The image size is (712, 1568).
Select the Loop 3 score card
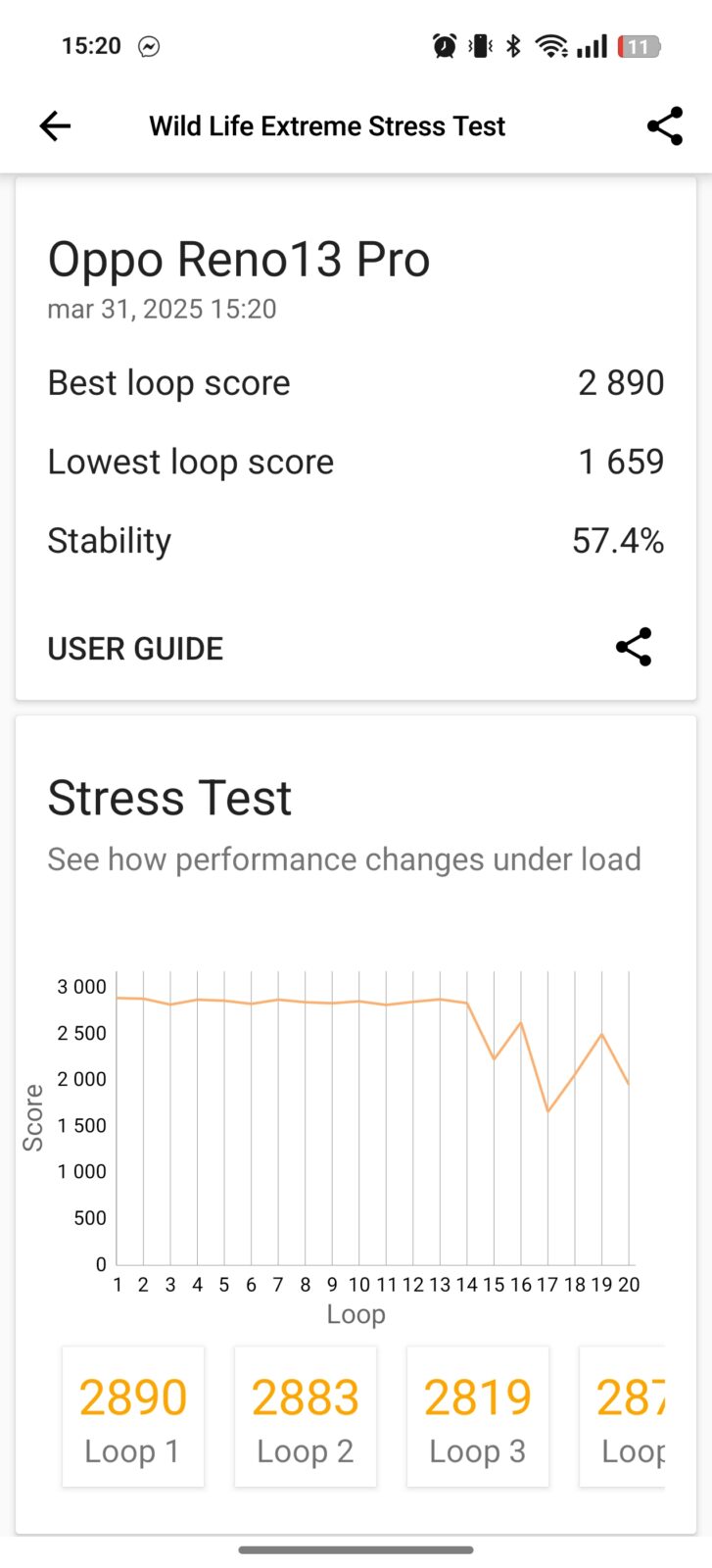tap(478, 1416)
